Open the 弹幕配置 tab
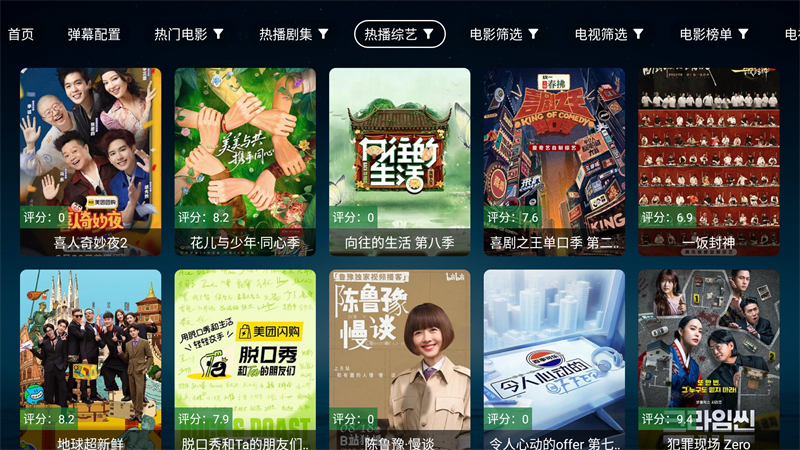 (94, 34)
